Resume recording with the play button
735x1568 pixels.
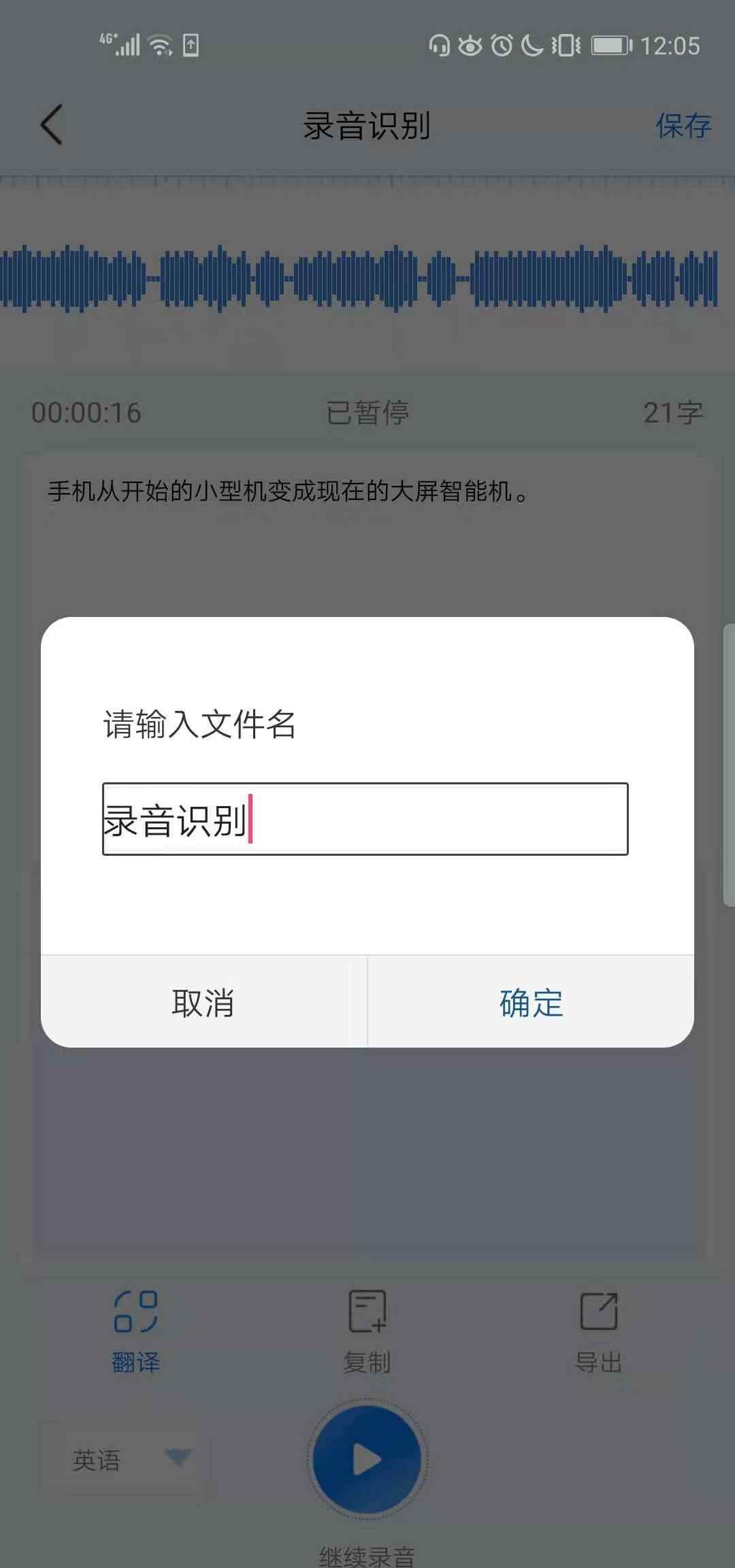[367, 1459]
